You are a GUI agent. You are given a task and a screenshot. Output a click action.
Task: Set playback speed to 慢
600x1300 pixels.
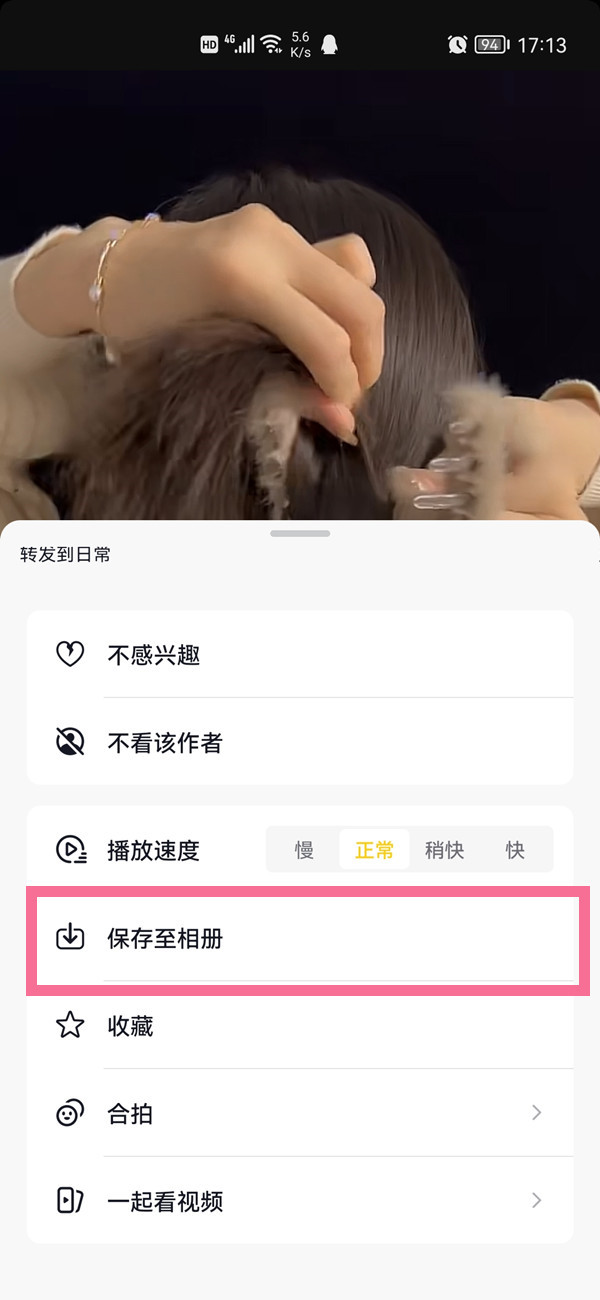pyautogui.click(x=304, y=850)
